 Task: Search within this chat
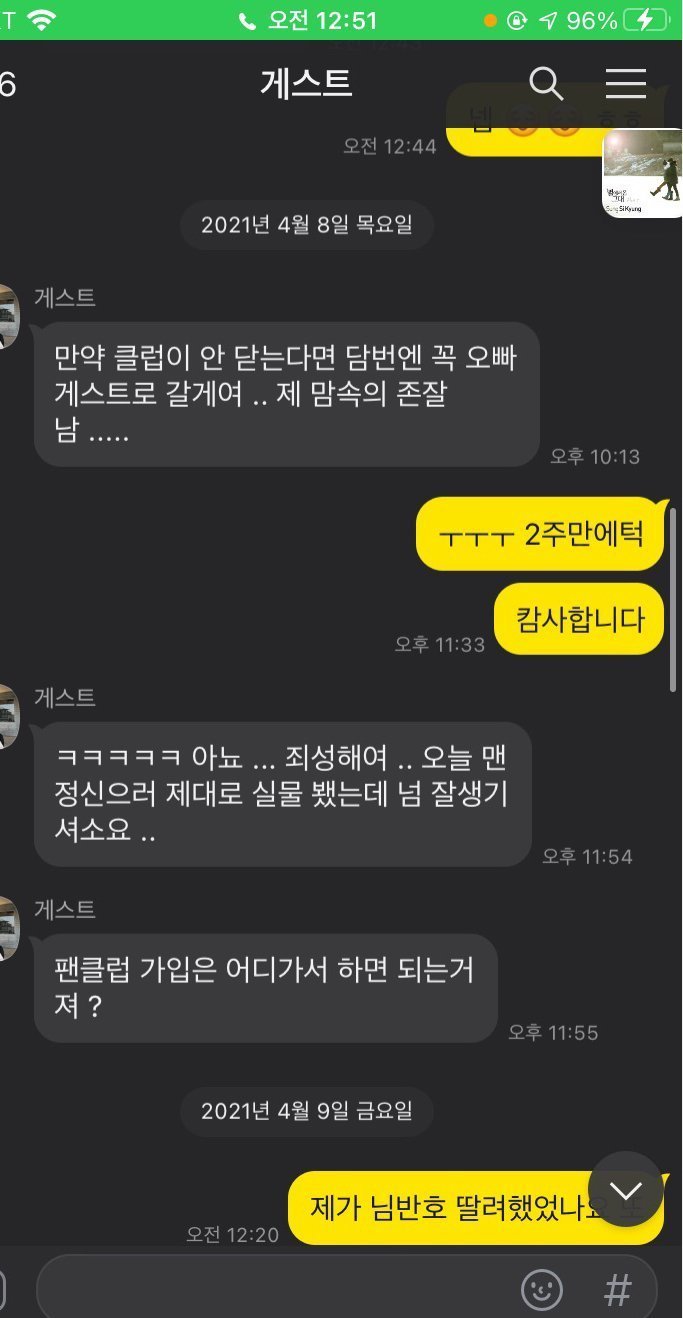546,85
